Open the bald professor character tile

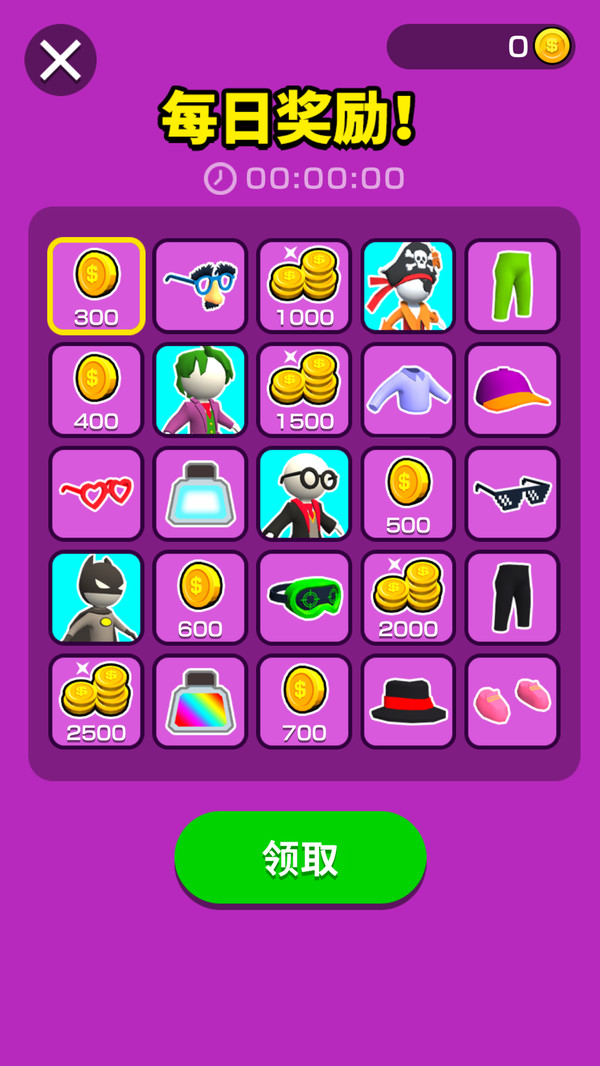pos(304,494)
